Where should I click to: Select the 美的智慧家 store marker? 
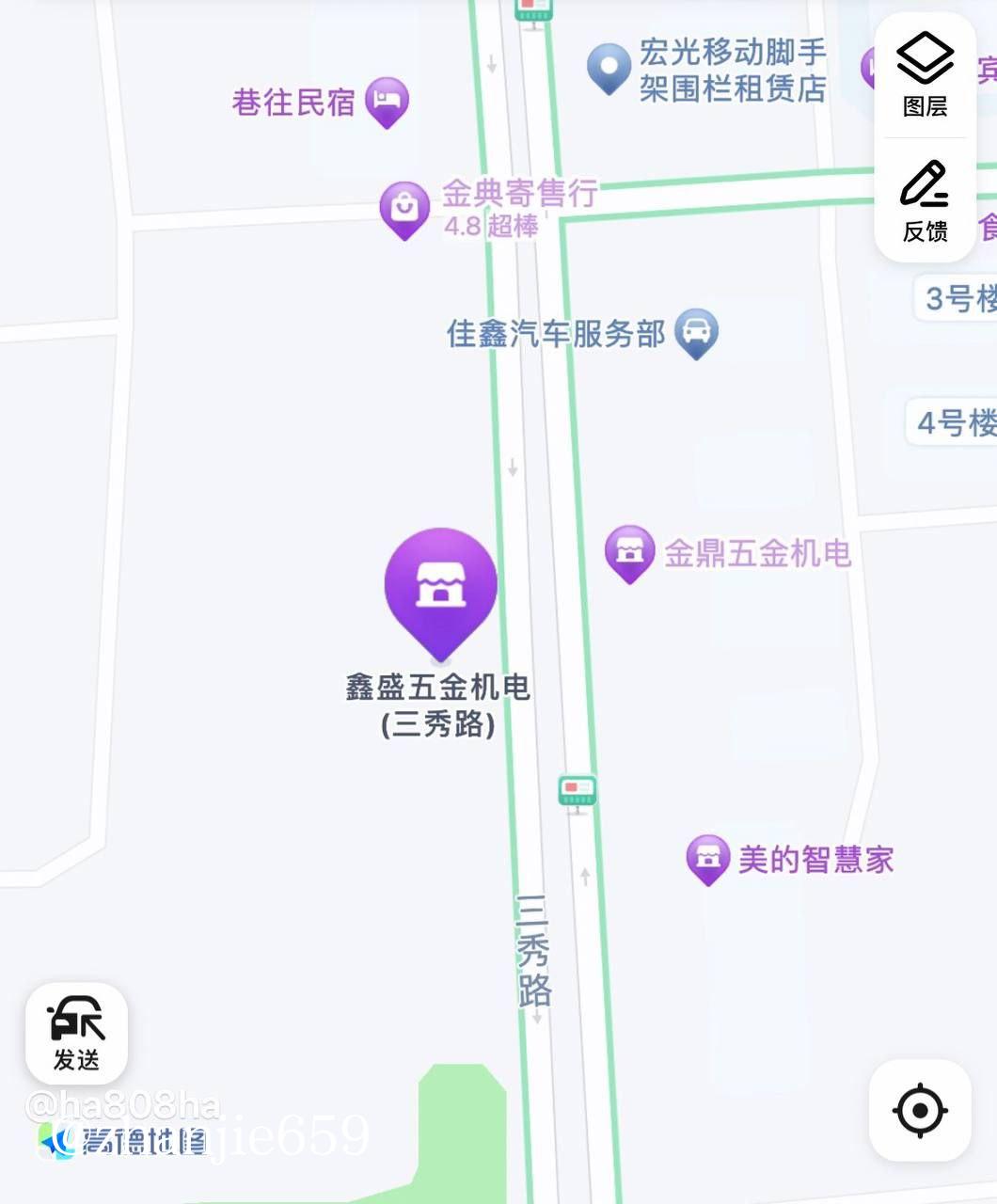click(707, 858)
